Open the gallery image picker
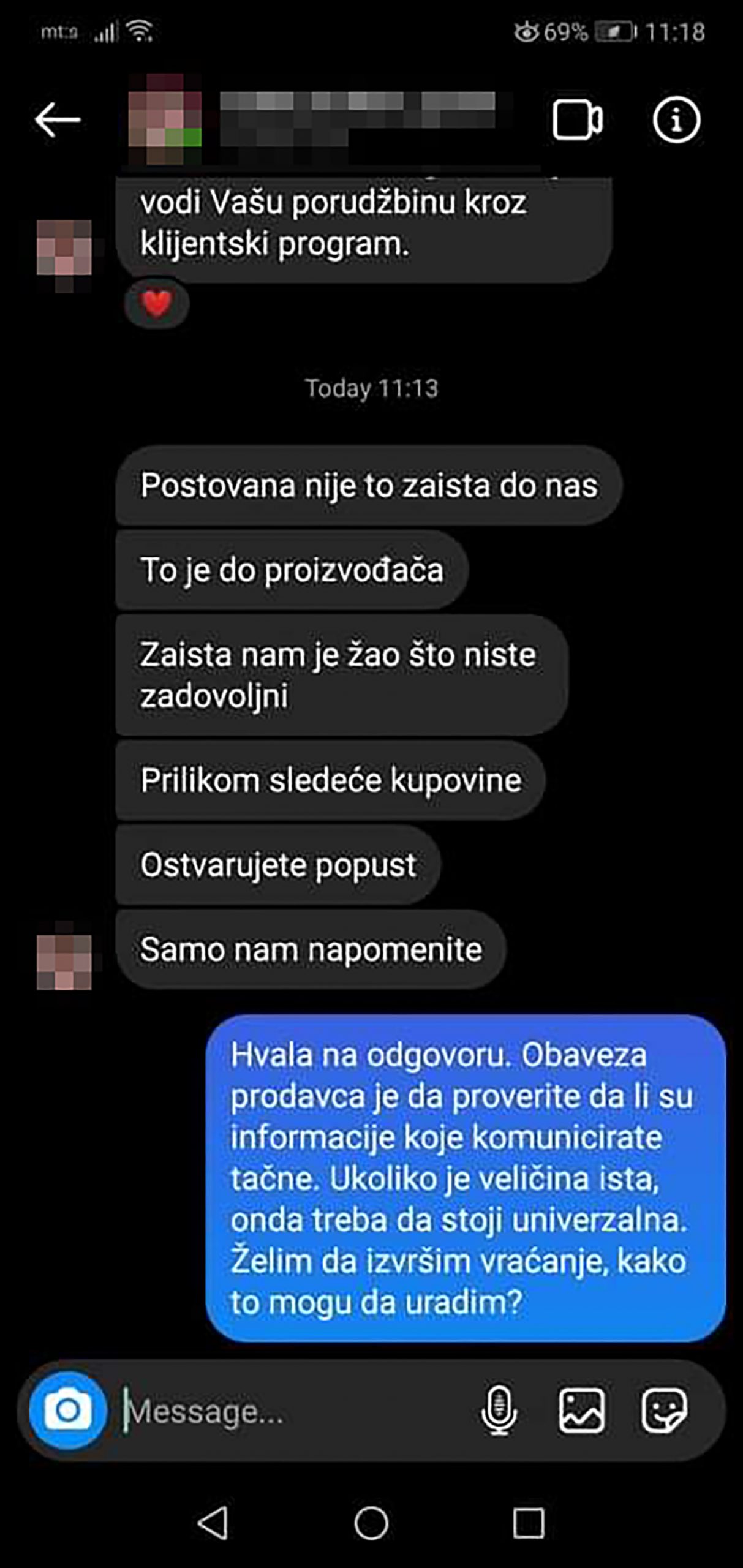 [581, 1411]
